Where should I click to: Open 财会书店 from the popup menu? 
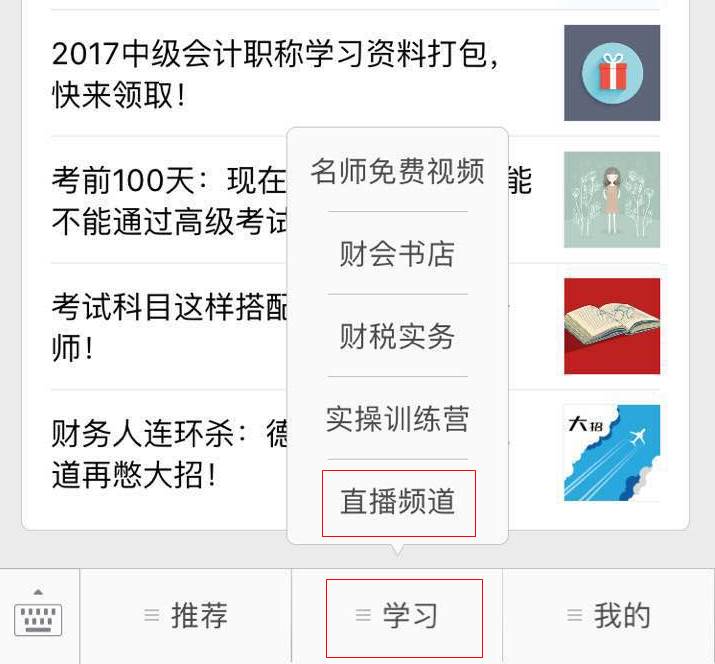tap(397, 254)
